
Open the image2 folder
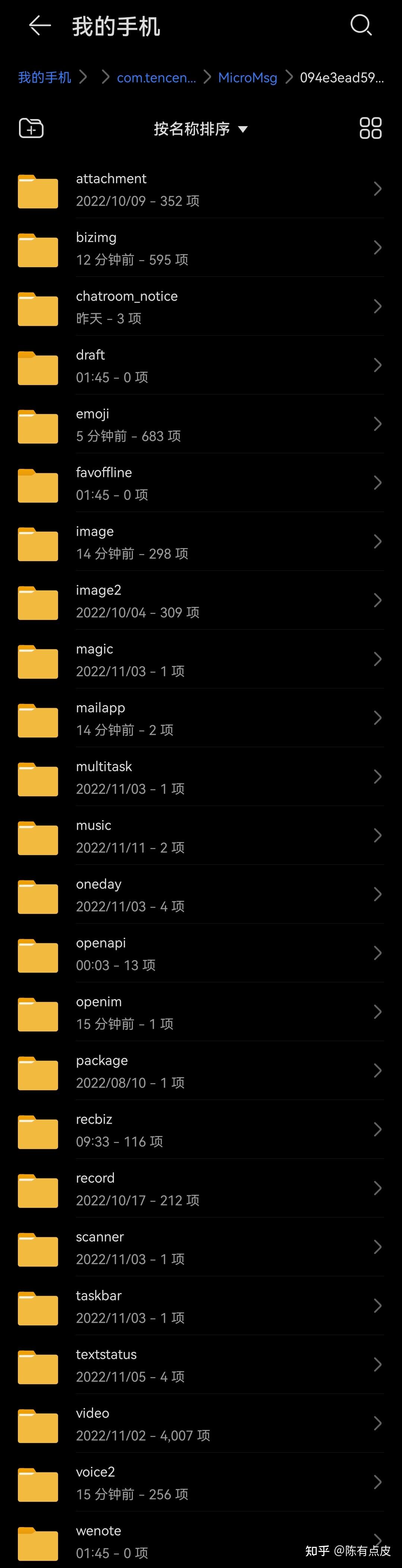(201, 601)
